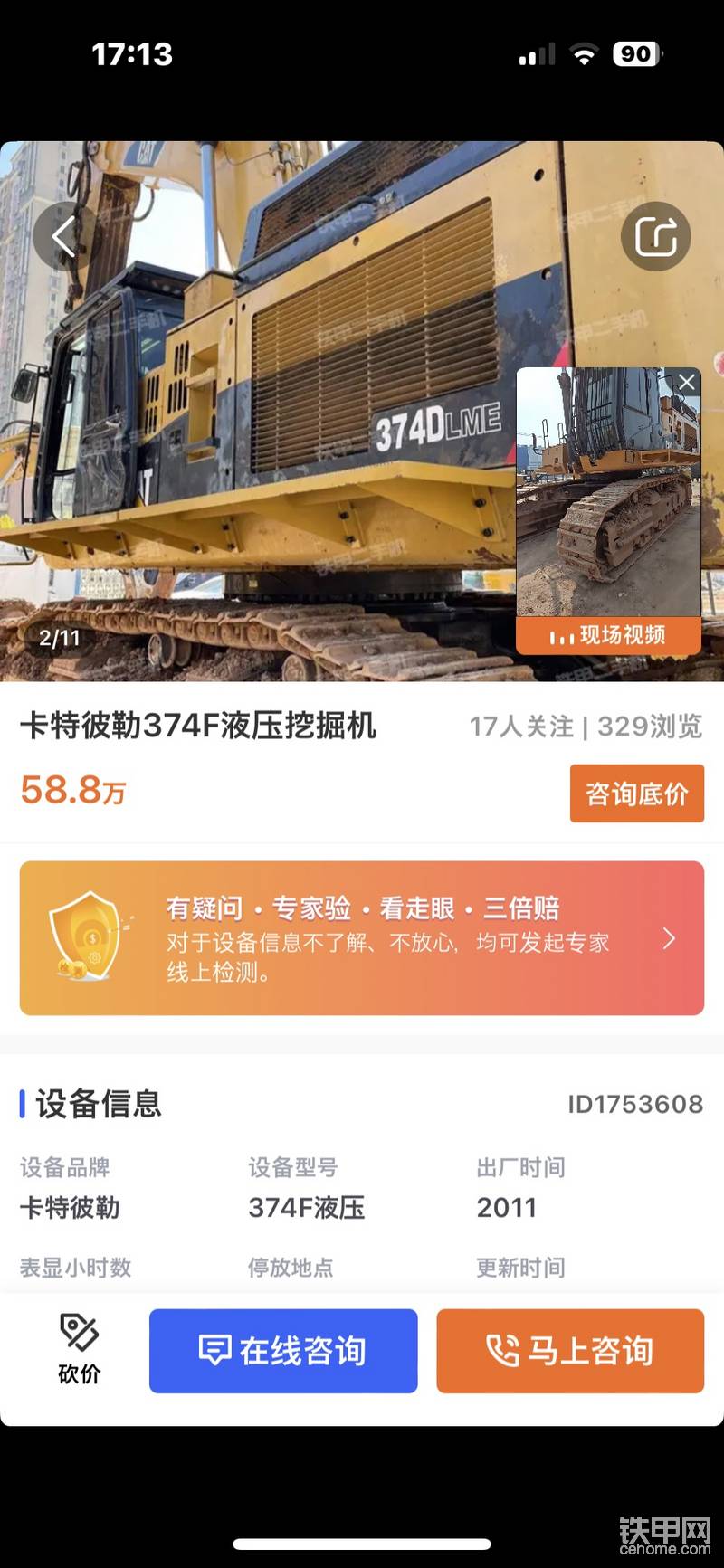
Task: Go back using the arrow on photo
Action: tap(63, 238)
